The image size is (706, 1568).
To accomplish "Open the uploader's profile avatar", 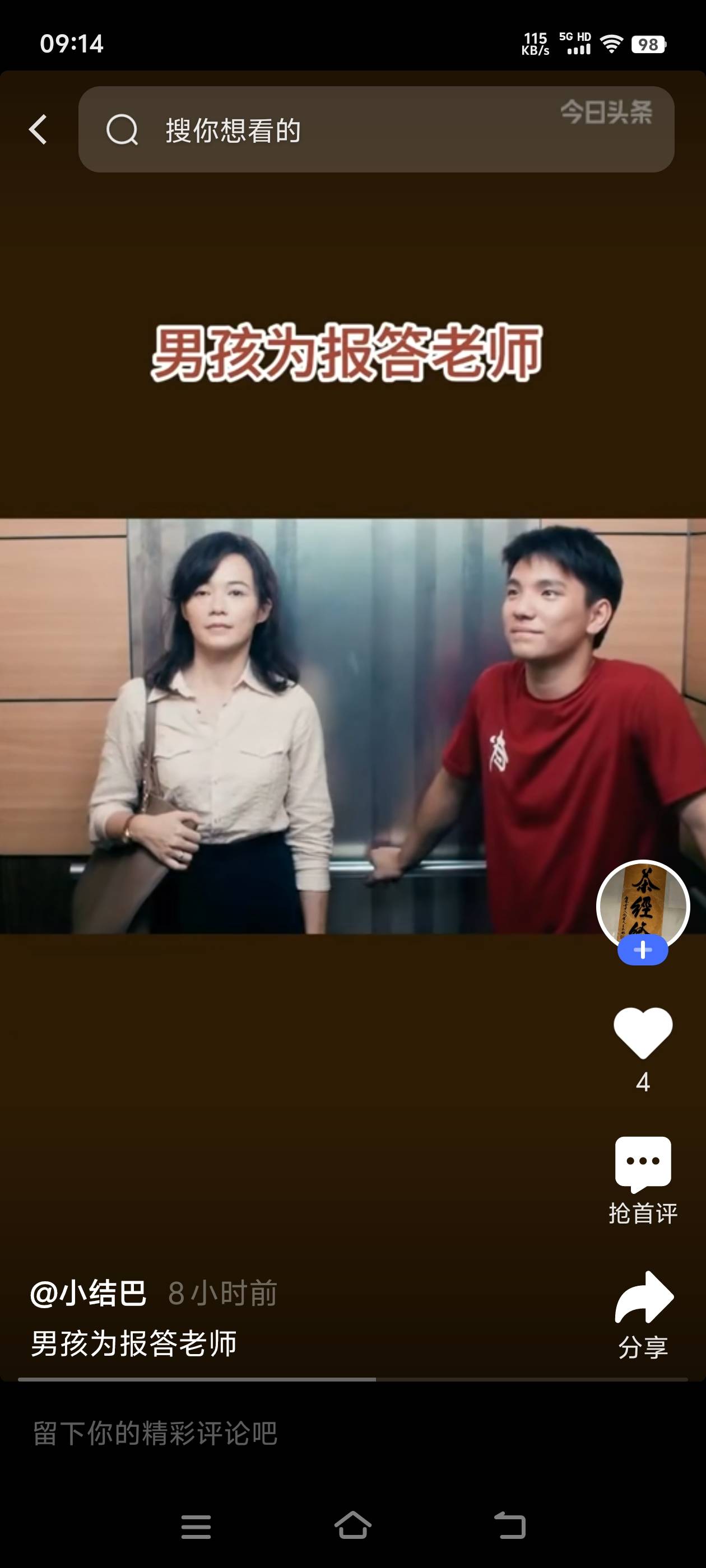I will [x=642, y=904].
